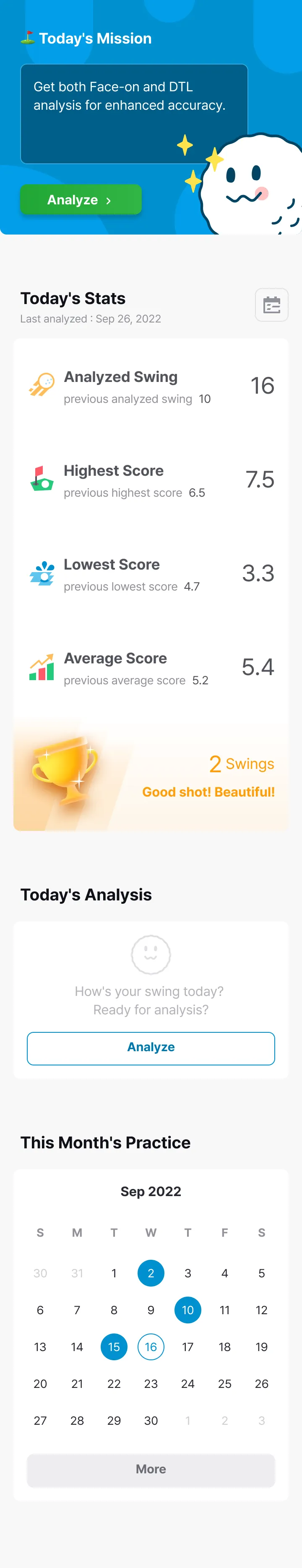Screen dimensions: 302x1568
Task: Select September 10 on the calendar
Action: click(x=188, y=1310)
